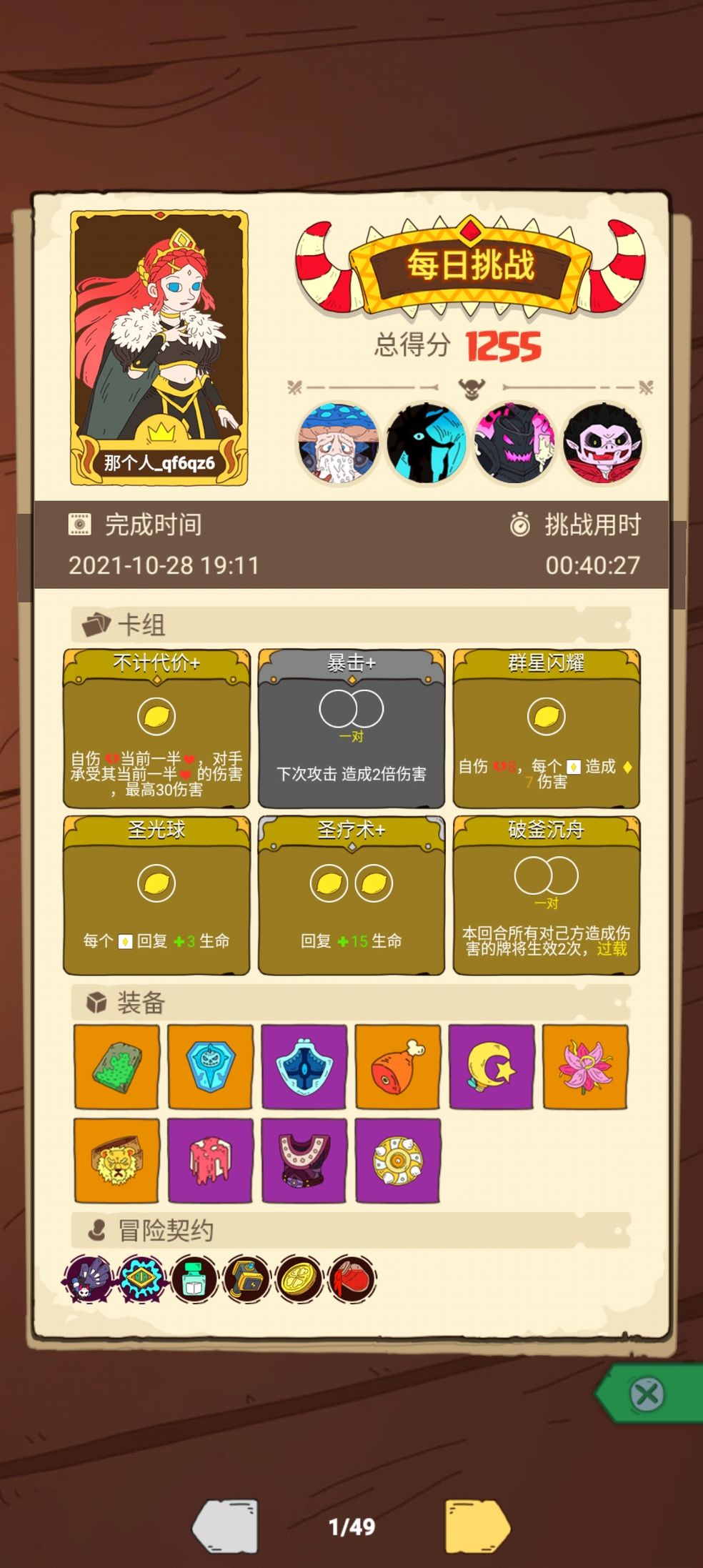Open the 圣光球 card
703x1568 pixels.
156,895
